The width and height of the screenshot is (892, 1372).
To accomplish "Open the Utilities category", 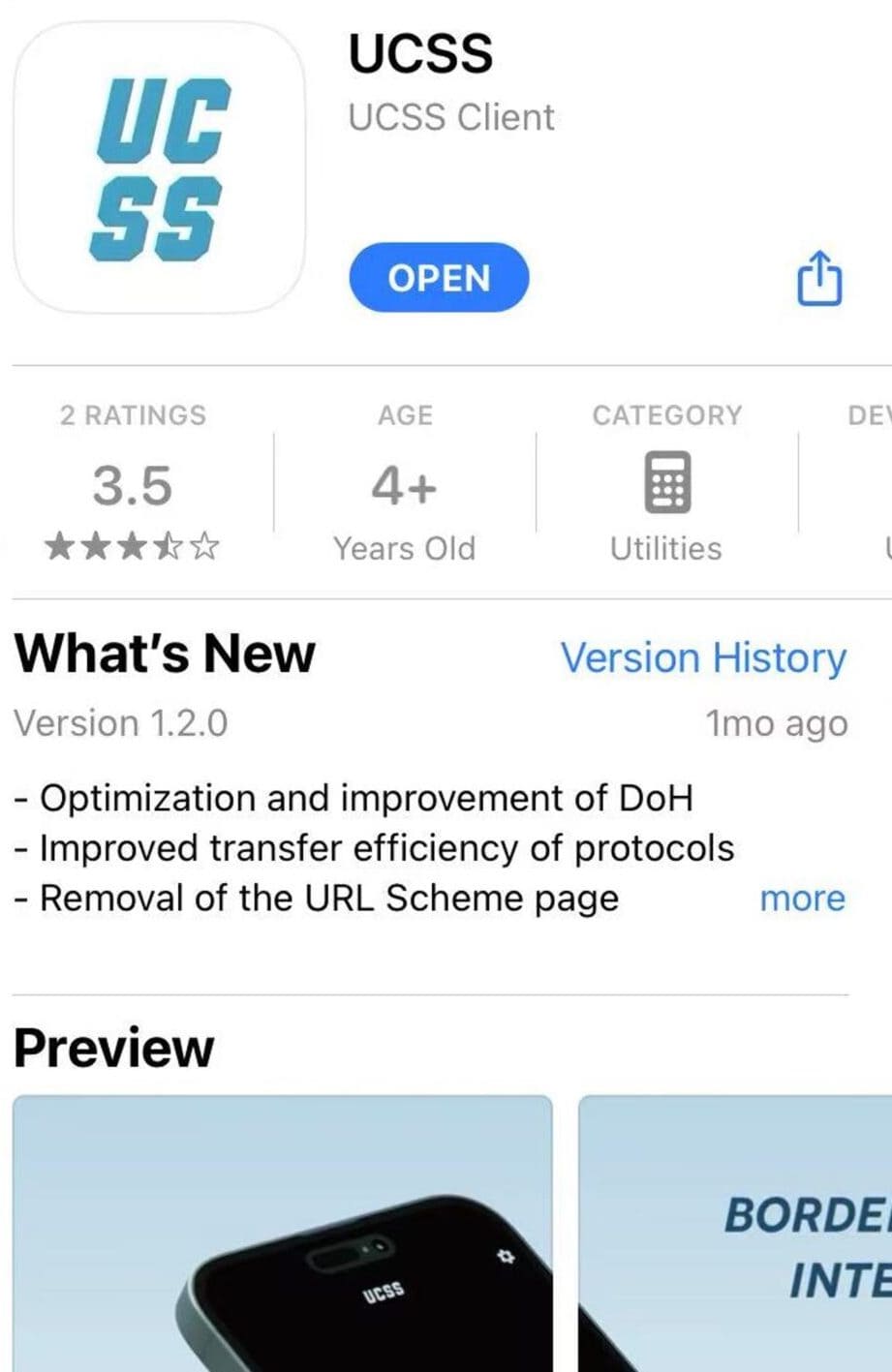I will click(666, 505).
